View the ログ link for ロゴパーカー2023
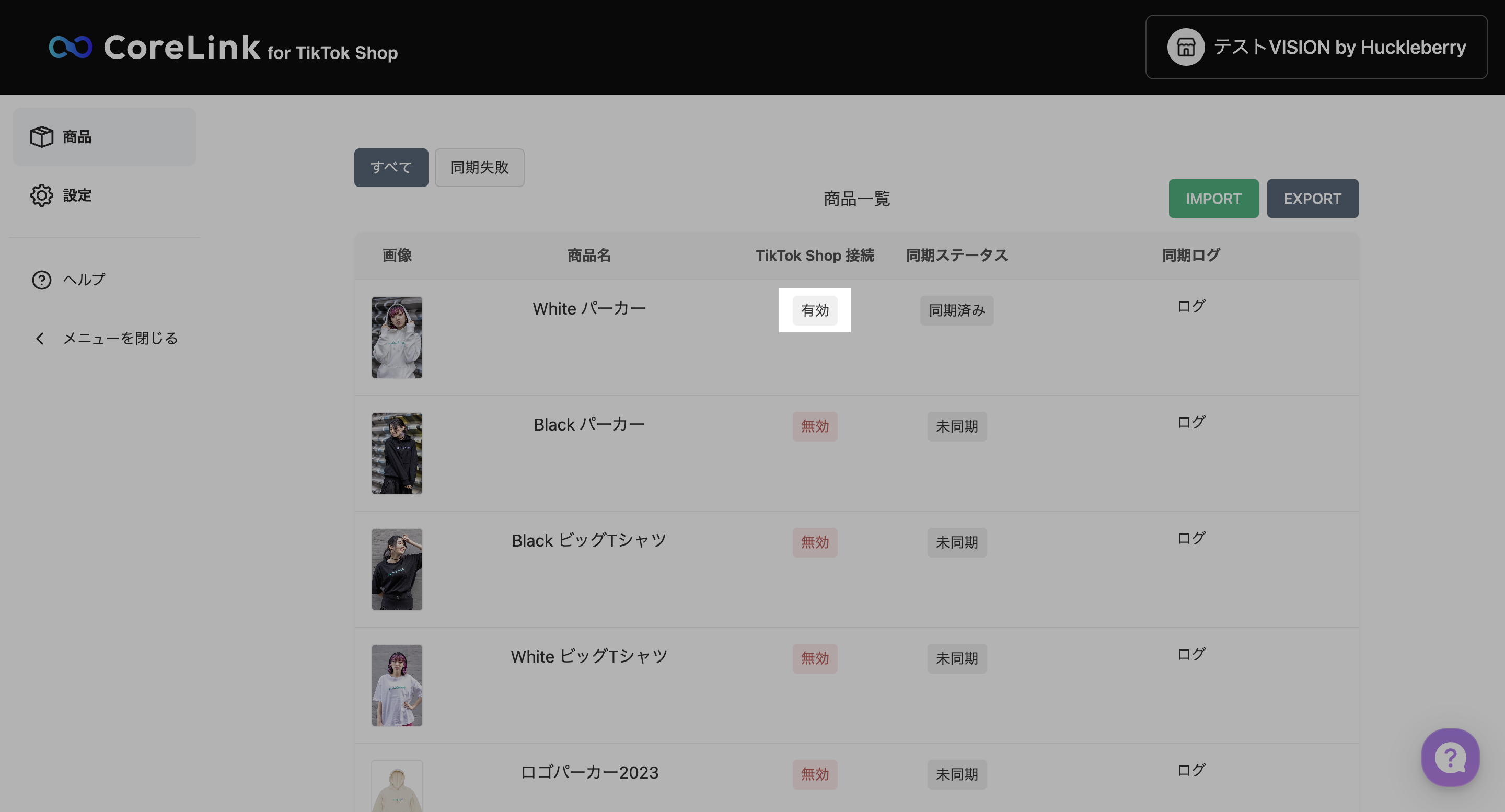This screenshot has width=1505, height=812. tap(1191, 770)
